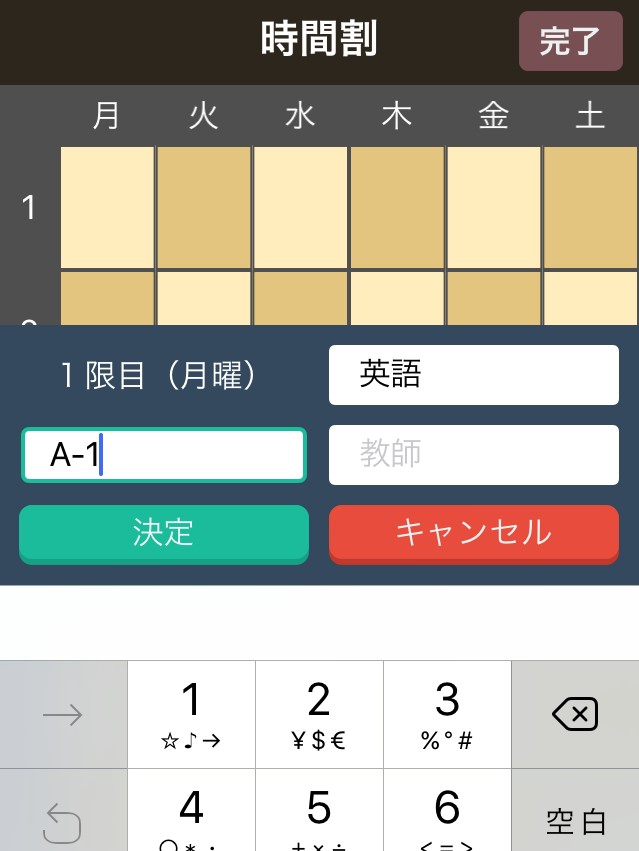Tap the right arrow key on keyboard
The image size is (639, 851).
[x=63, y=714]
